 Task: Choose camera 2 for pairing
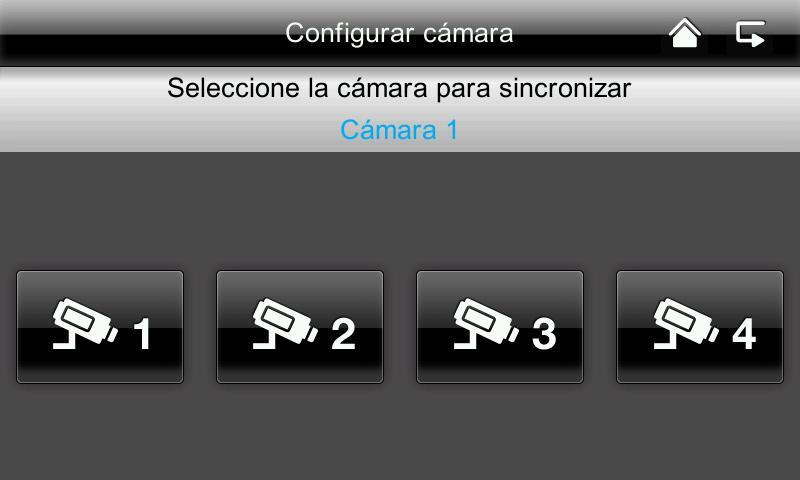(300, 327)
